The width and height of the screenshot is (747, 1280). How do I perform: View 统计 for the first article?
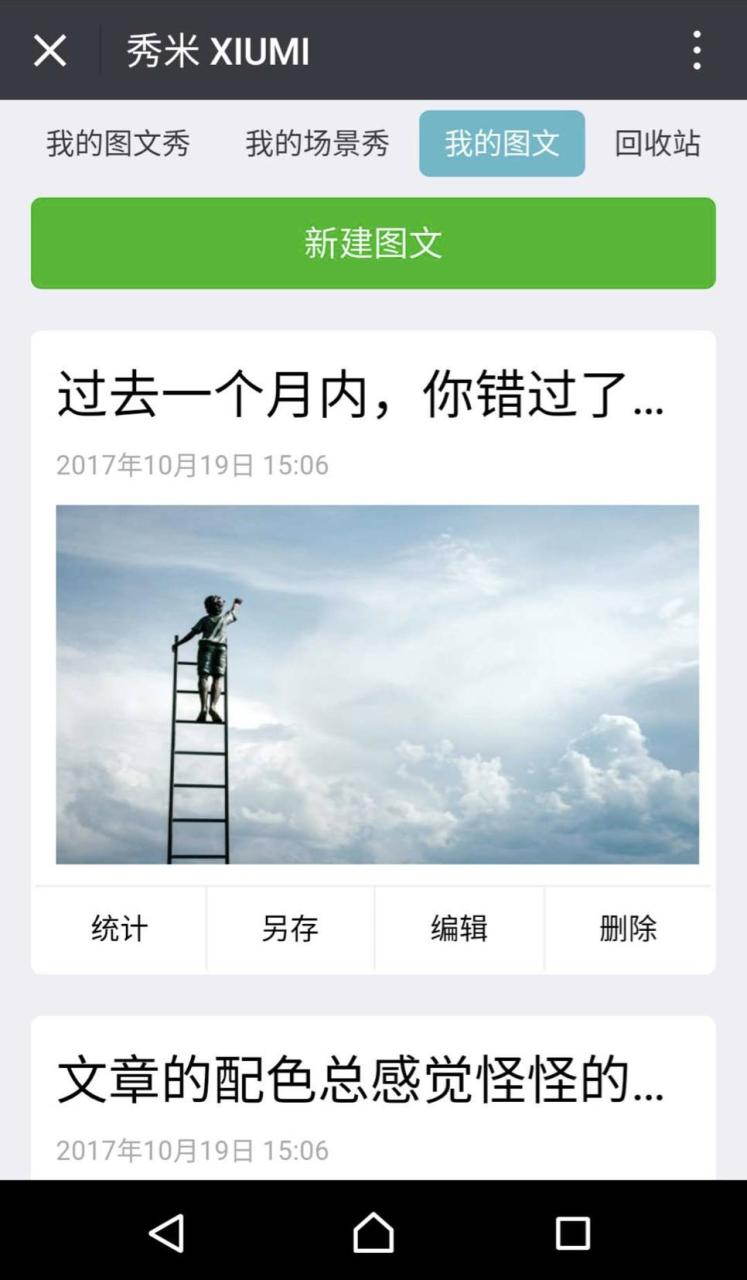[x=119, y=929]
